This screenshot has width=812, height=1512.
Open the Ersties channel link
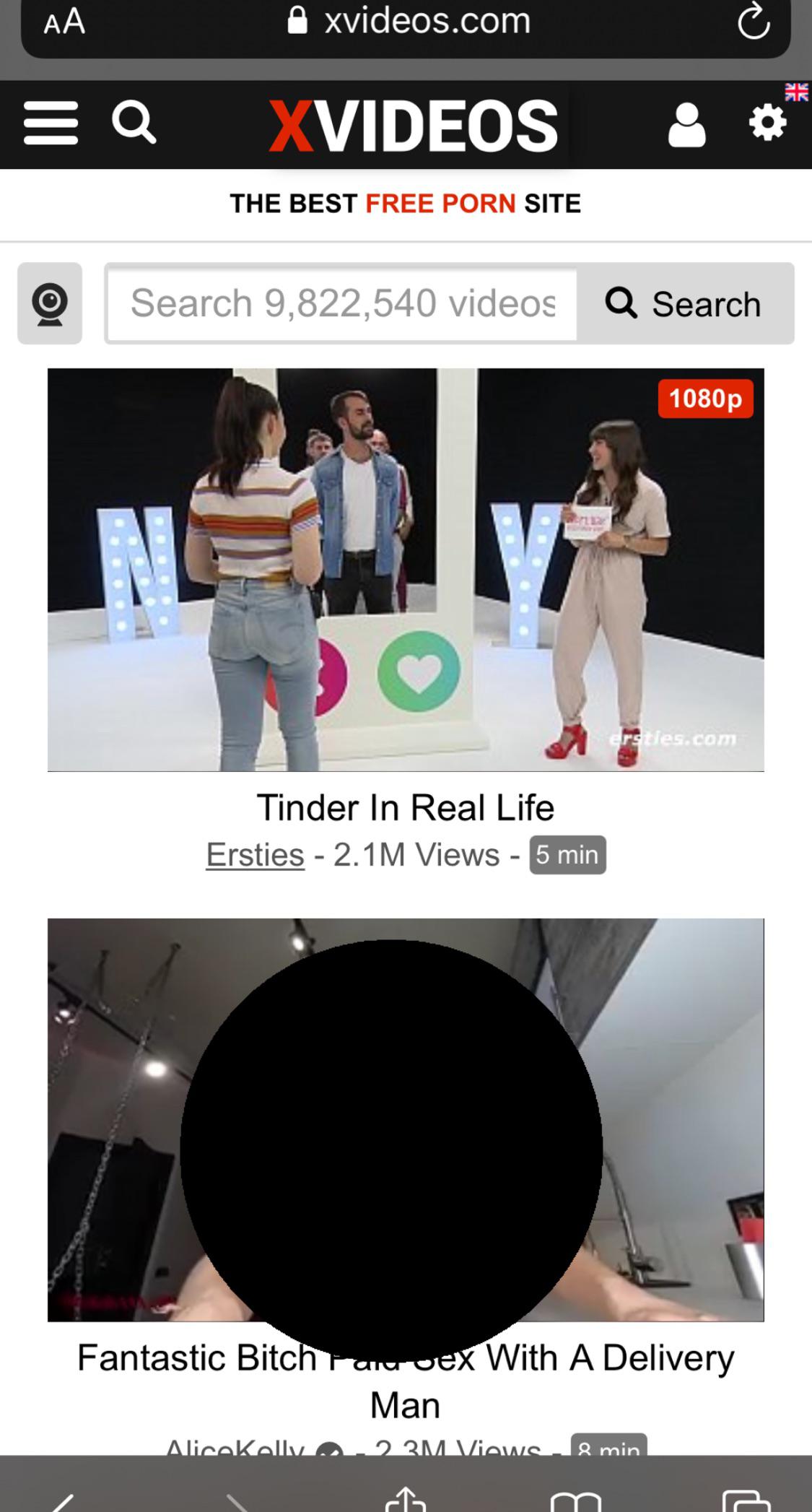tap(255, 855)
